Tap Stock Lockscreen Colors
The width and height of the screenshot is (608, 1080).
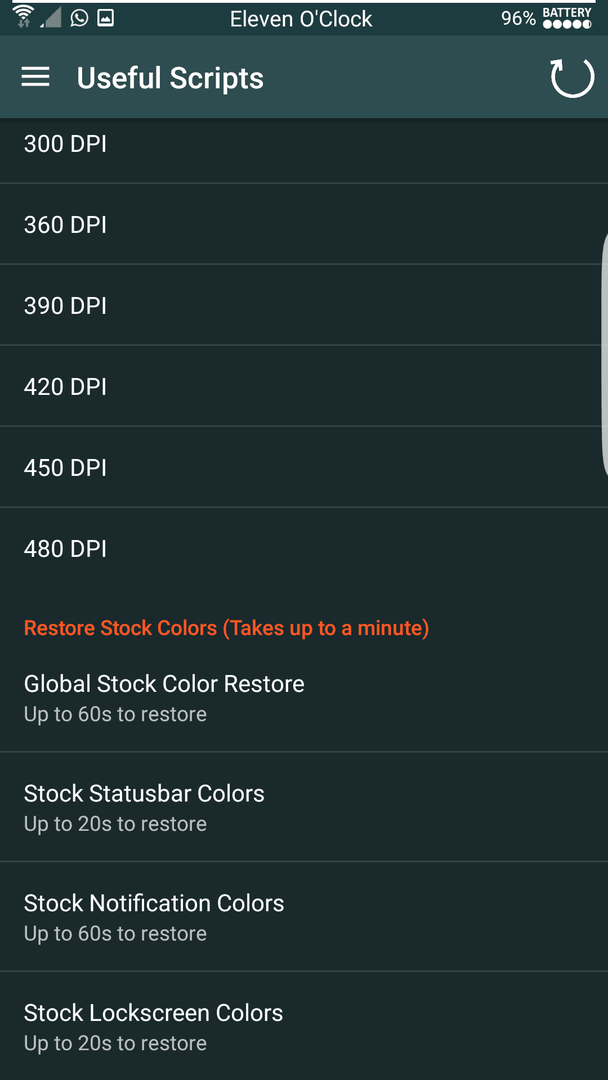coord(304,1026)
